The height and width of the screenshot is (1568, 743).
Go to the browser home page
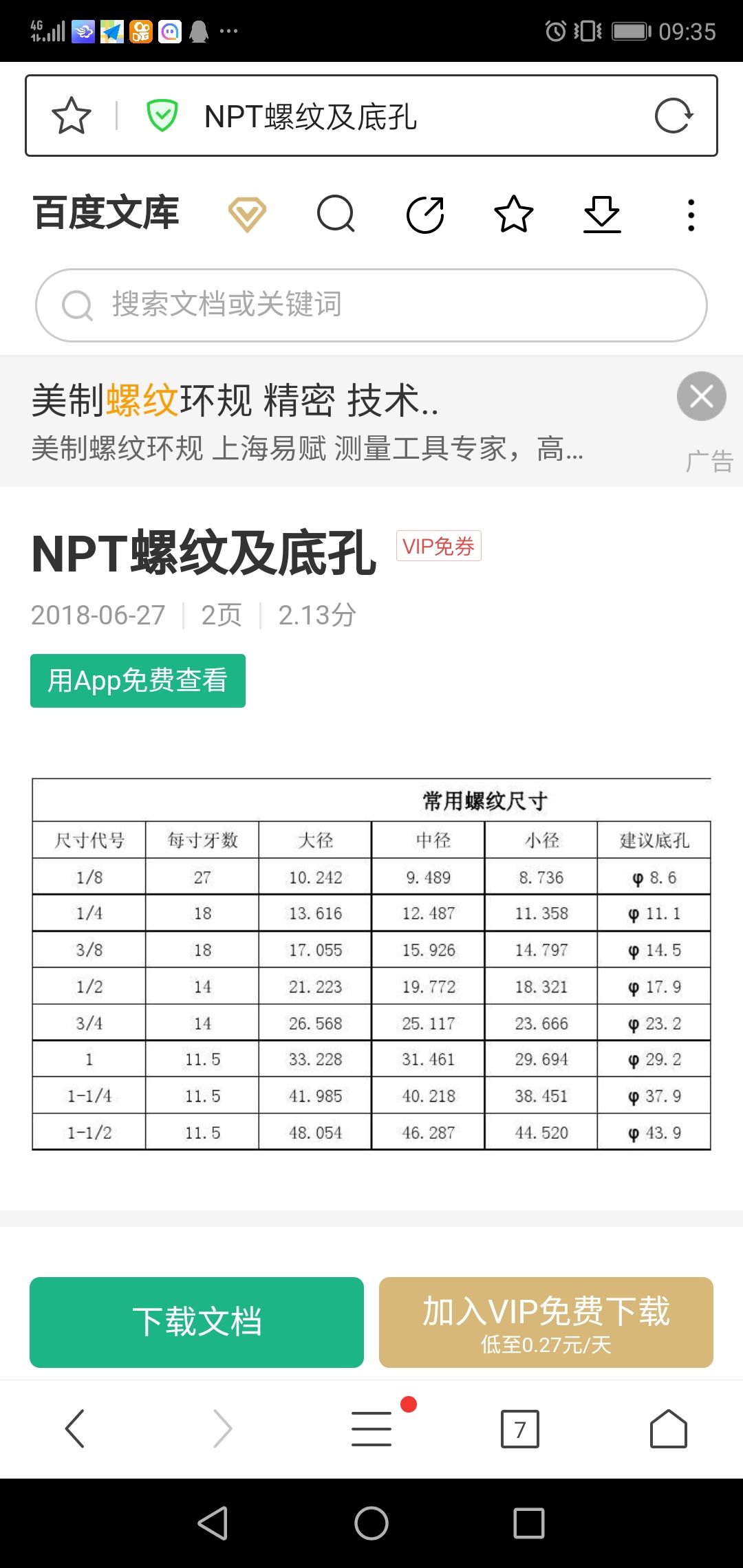pyautogui.click(x=668, y=1428)
